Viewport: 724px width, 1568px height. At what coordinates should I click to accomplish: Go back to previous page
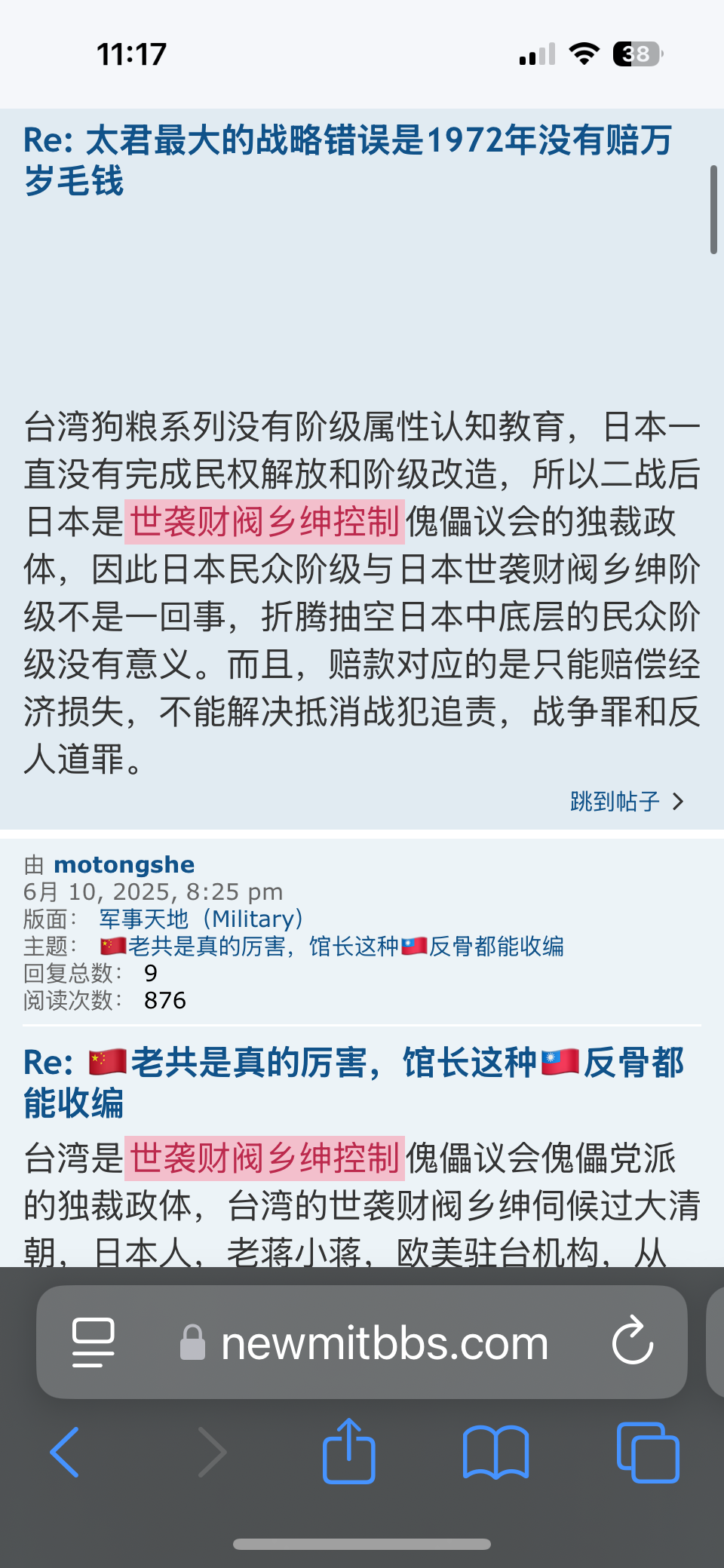[65, 1452]
